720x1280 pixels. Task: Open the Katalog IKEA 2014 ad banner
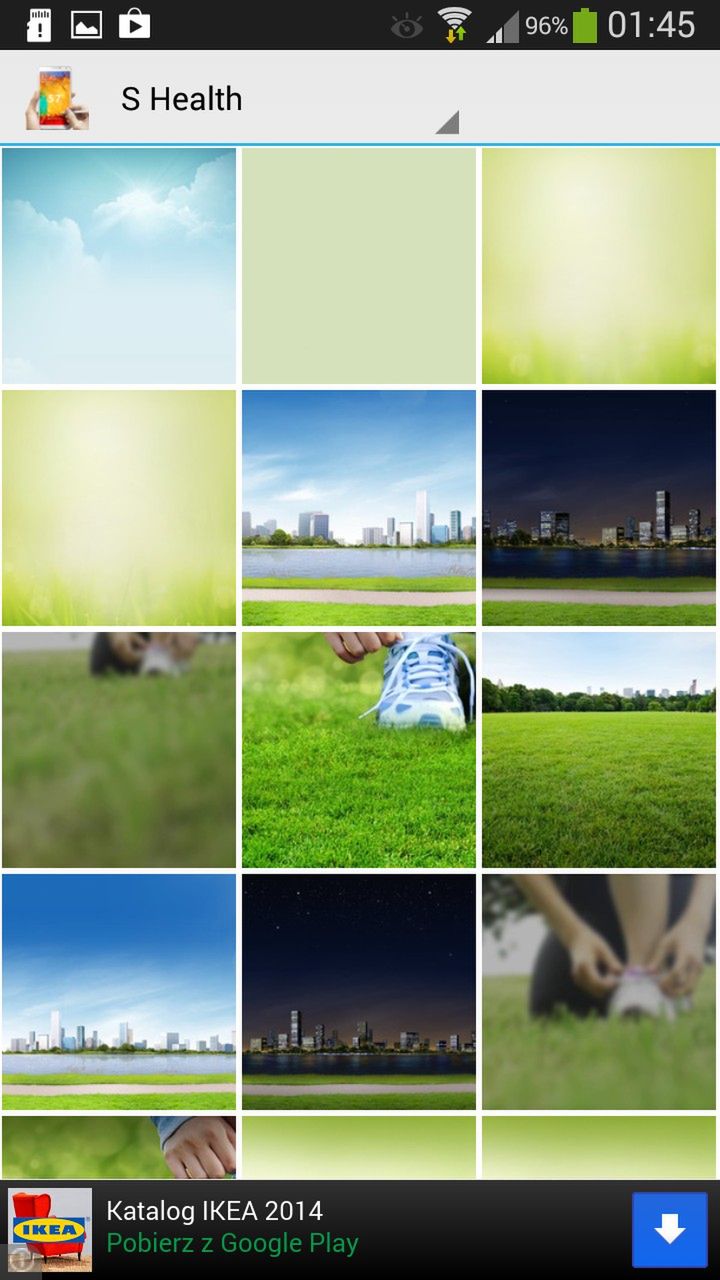click(x=300, y=1228)
